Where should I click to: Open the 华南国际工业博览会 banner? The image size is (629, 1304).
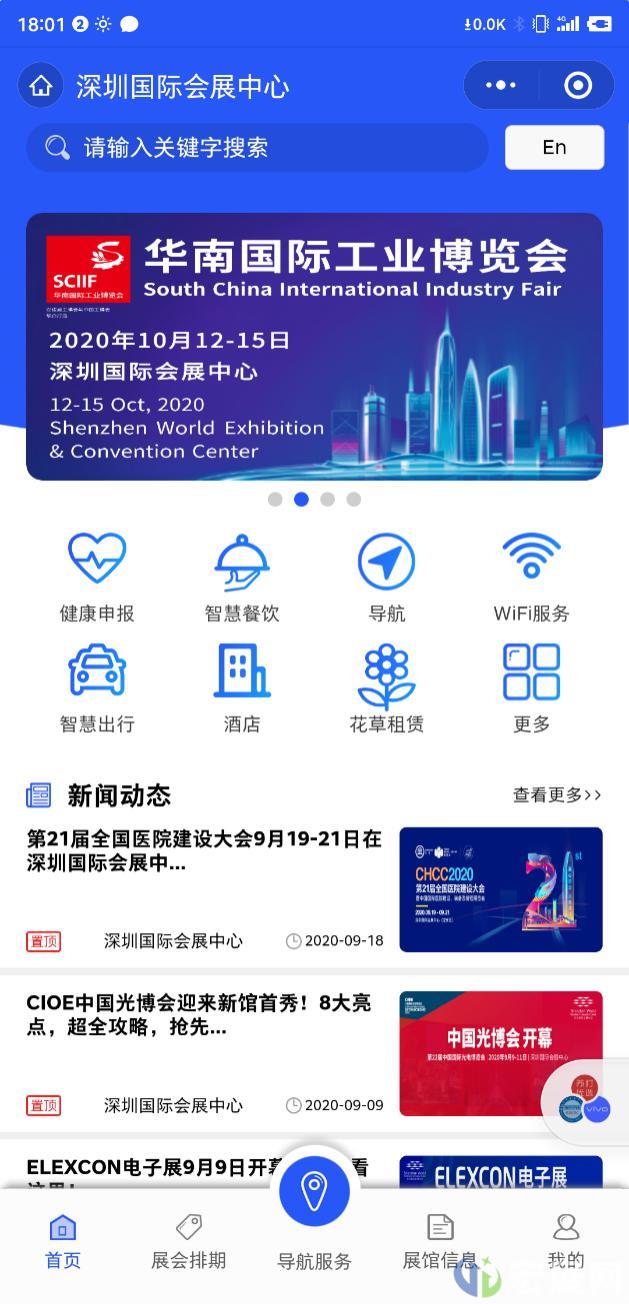click(314, 346)
